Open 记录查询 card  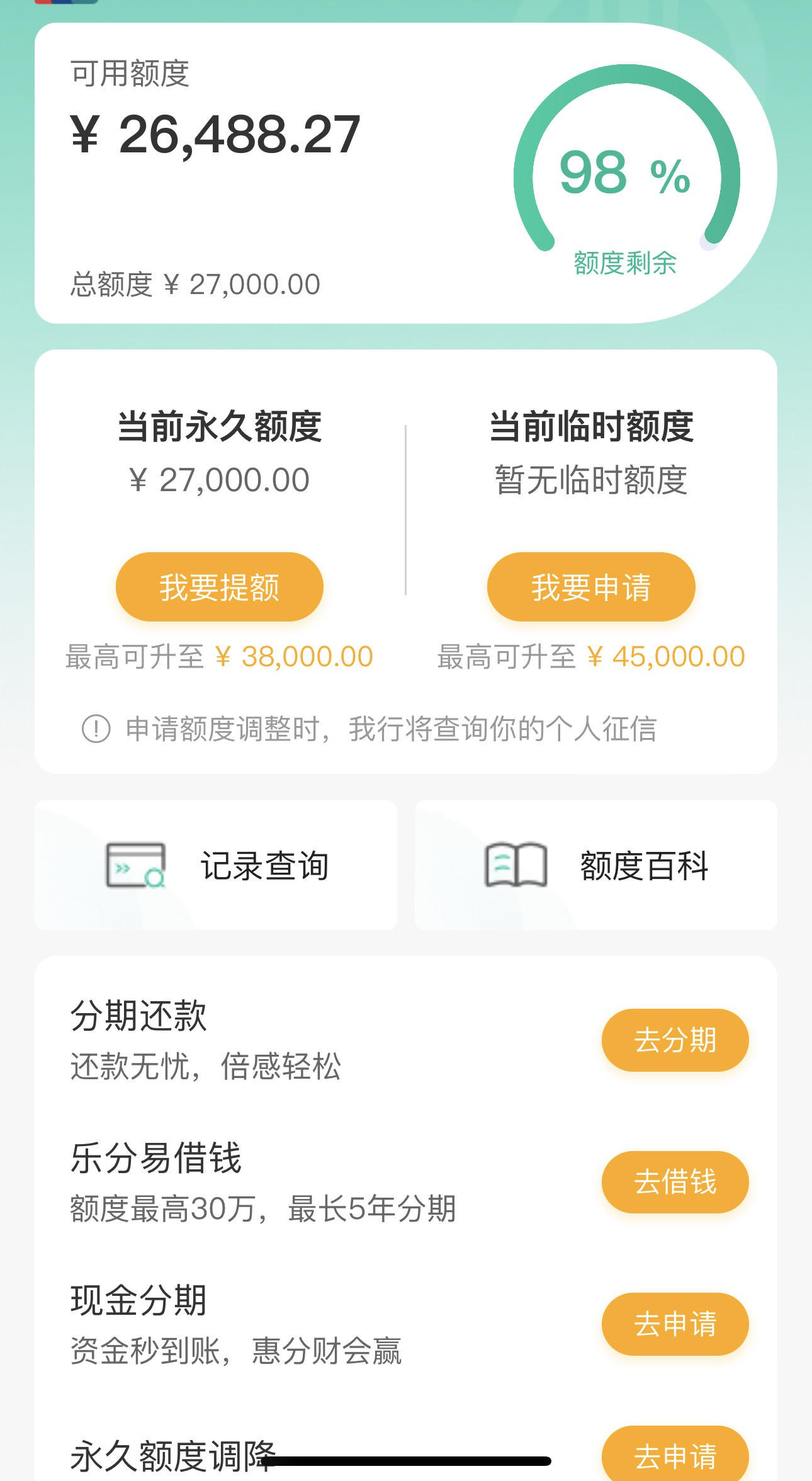coord(216,865)
